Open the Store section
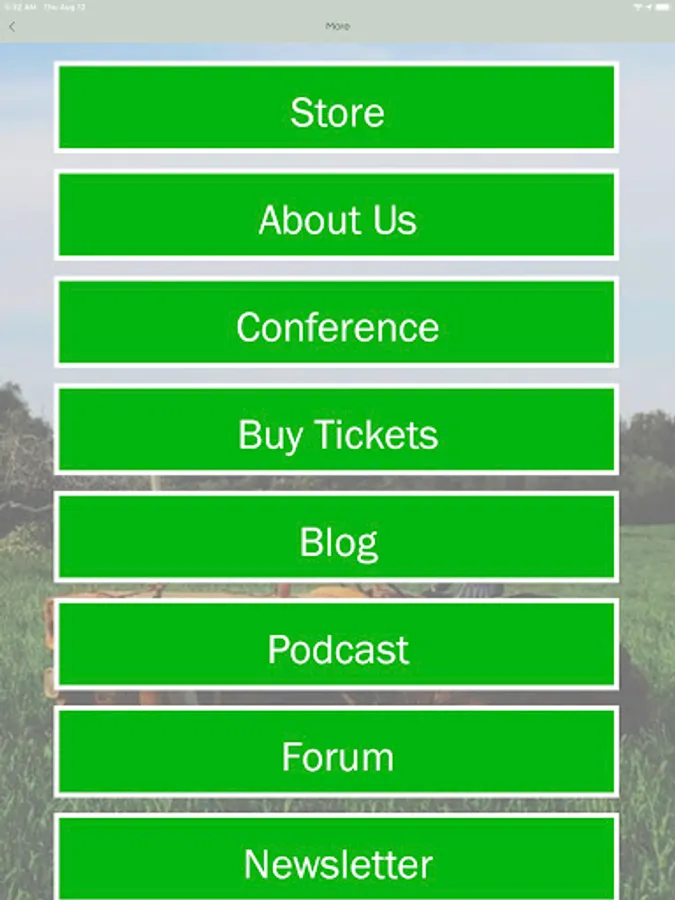The height and width of the screenshot is (900, 675). coord(337,108)
